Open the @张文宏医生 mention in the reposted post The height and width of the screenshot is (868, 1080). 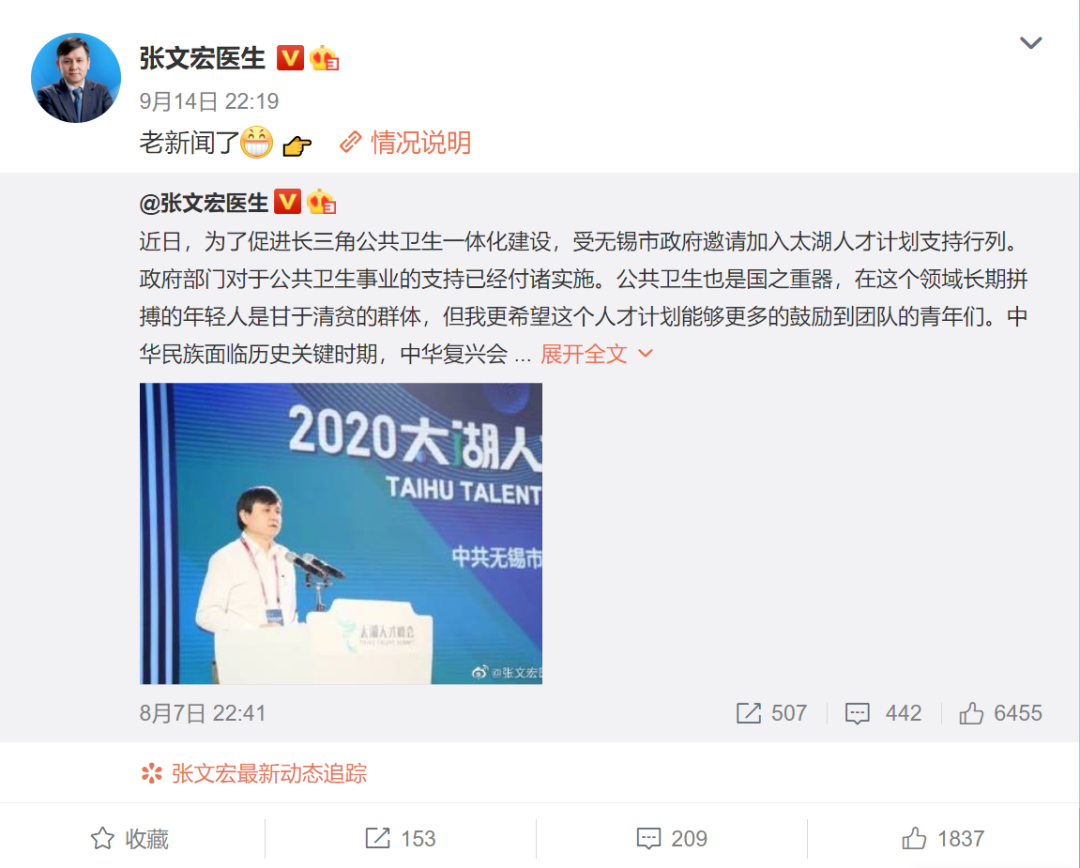coord(204,203)
